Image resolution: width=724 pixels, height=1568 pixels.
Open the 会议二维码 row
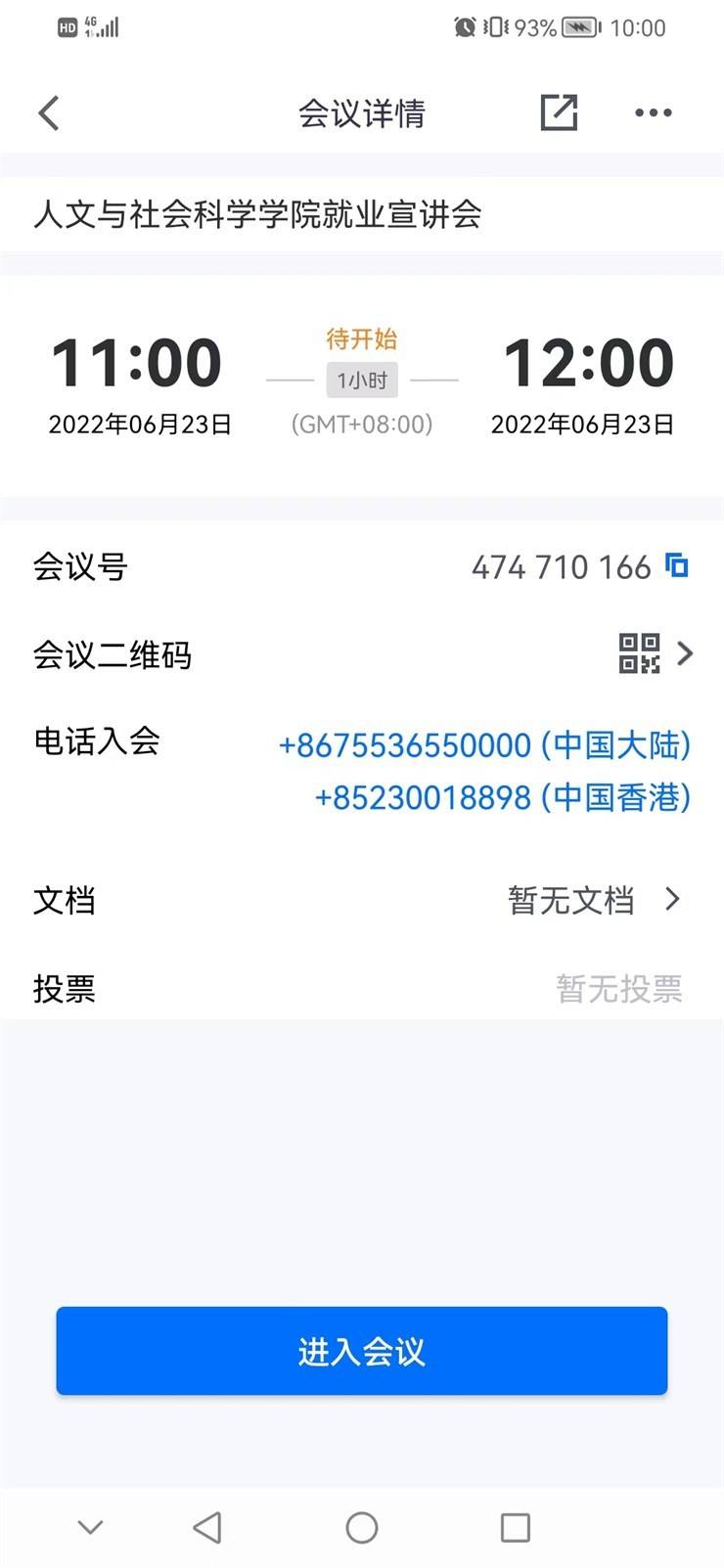(x=362, y=654)
